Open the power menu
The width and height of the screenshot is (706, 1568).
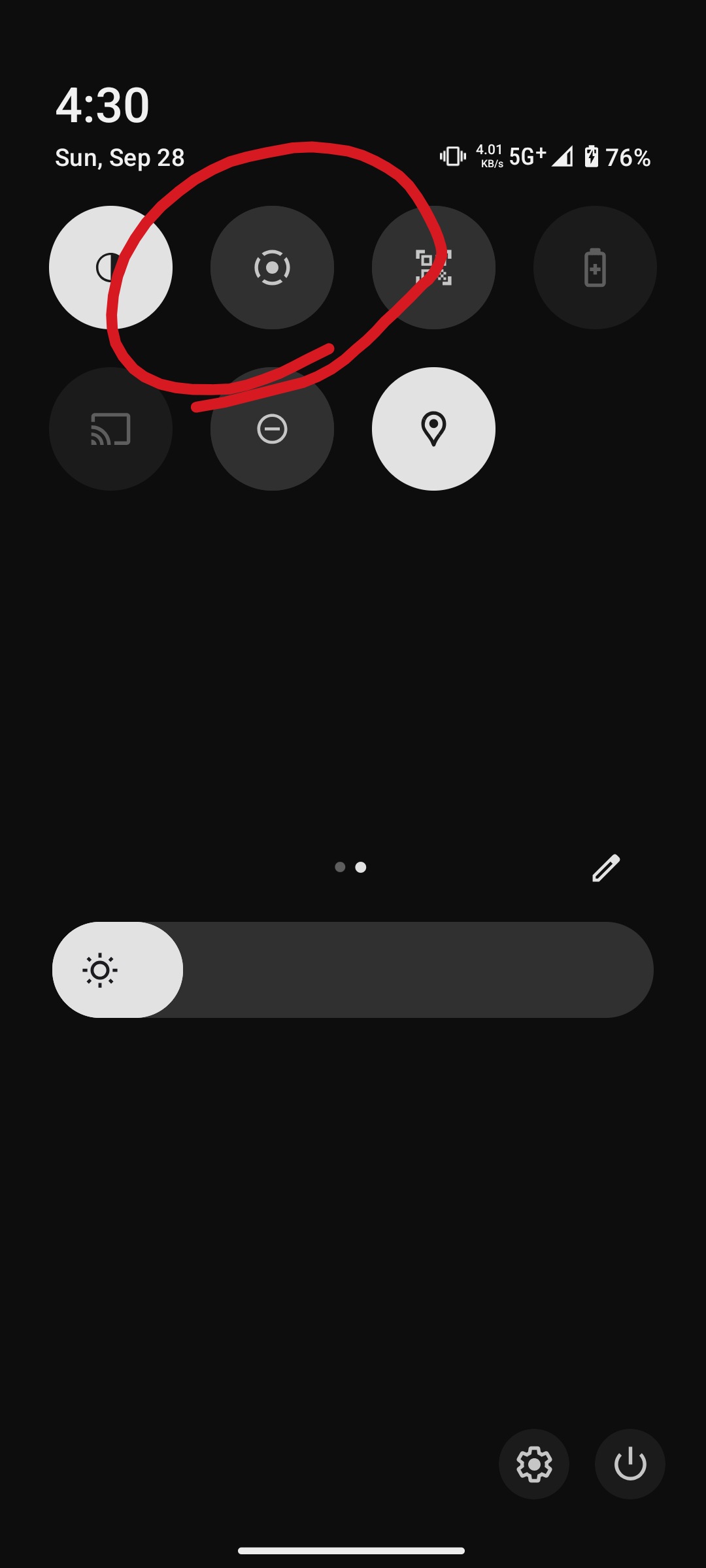point(630,1464)
